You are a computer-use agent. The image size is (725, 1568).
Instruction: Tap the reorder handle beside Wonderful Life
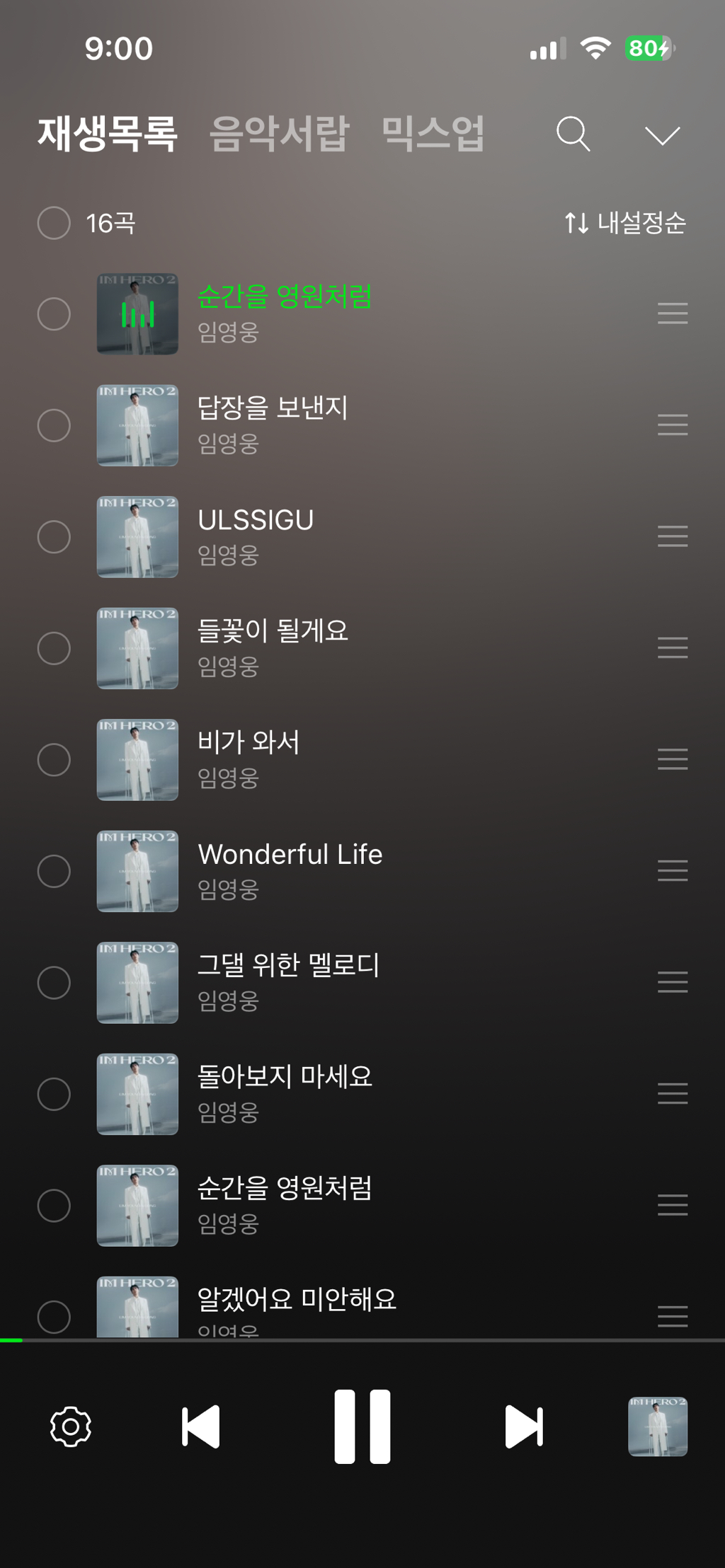(x=673, y=871)
